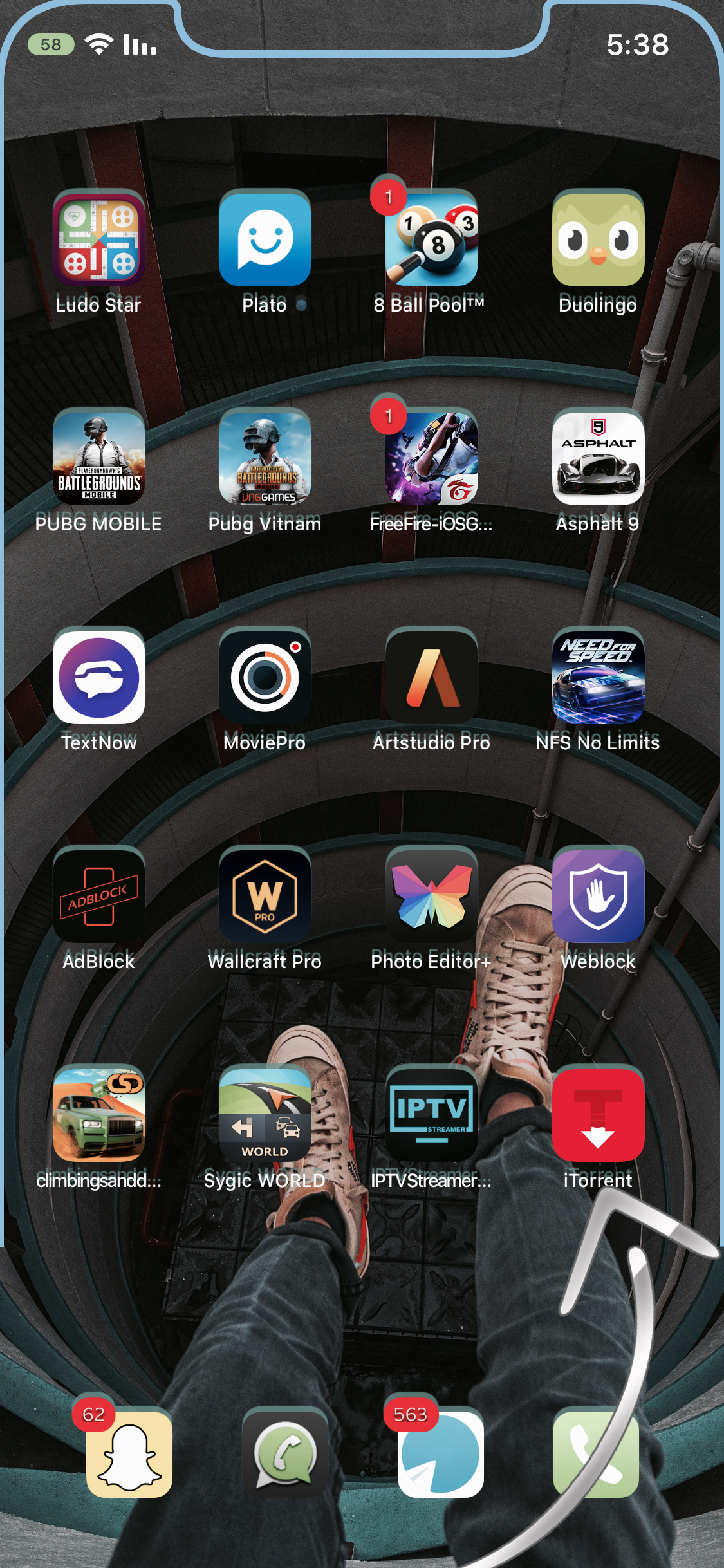Open the AdBlock app
The image size is (724, 1568).
click(98, 895)
